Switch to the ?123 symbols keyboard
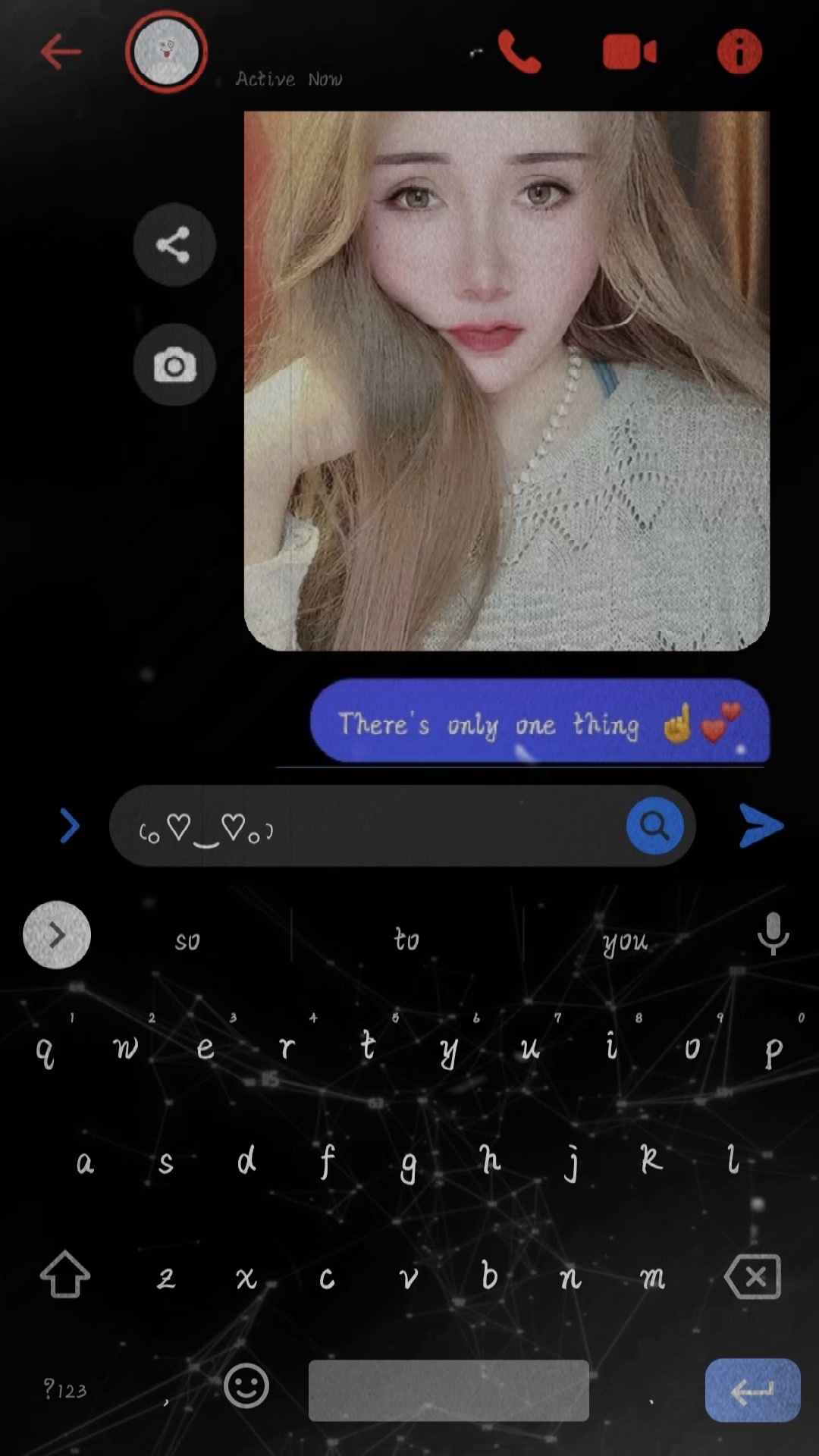The width and height of the screenshot is (819, 1456). 65,1389
